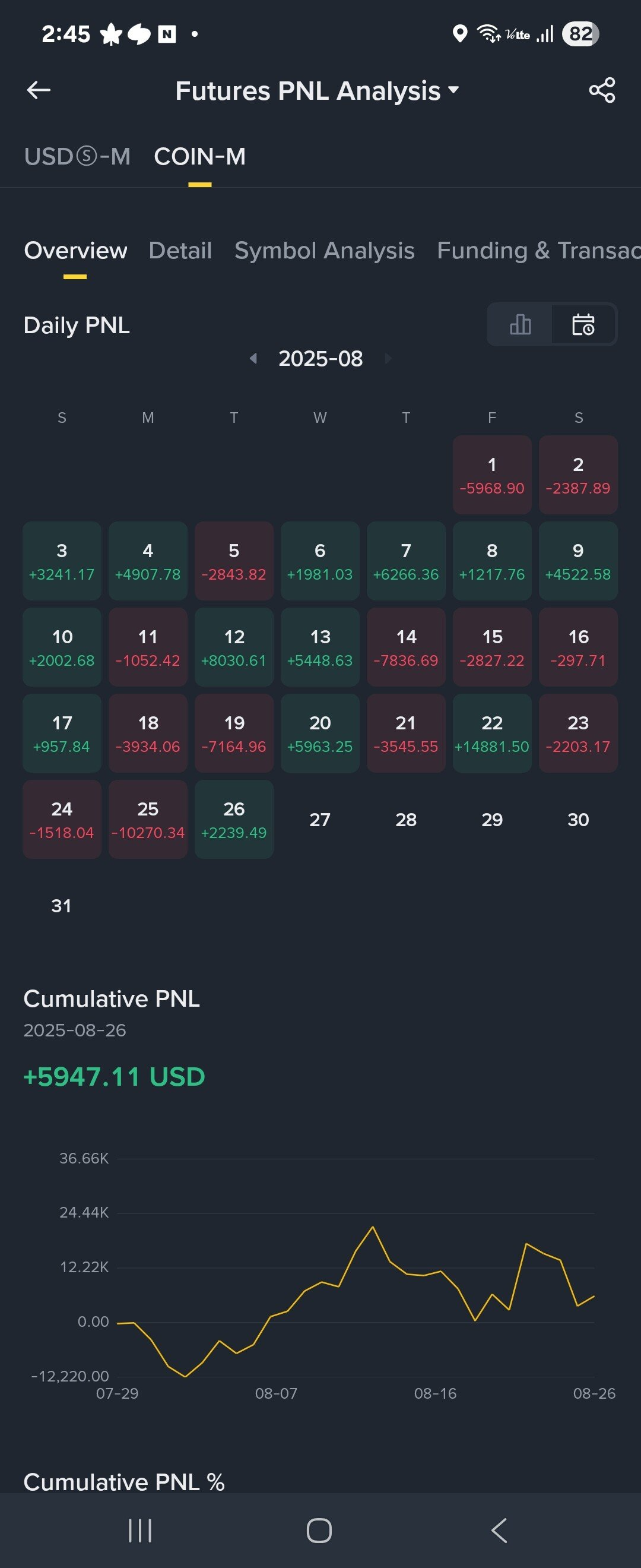Select day 25 showing -10270.34
Image resolution: width=641 pixels, height=1568 pixels.
point(148,818)
